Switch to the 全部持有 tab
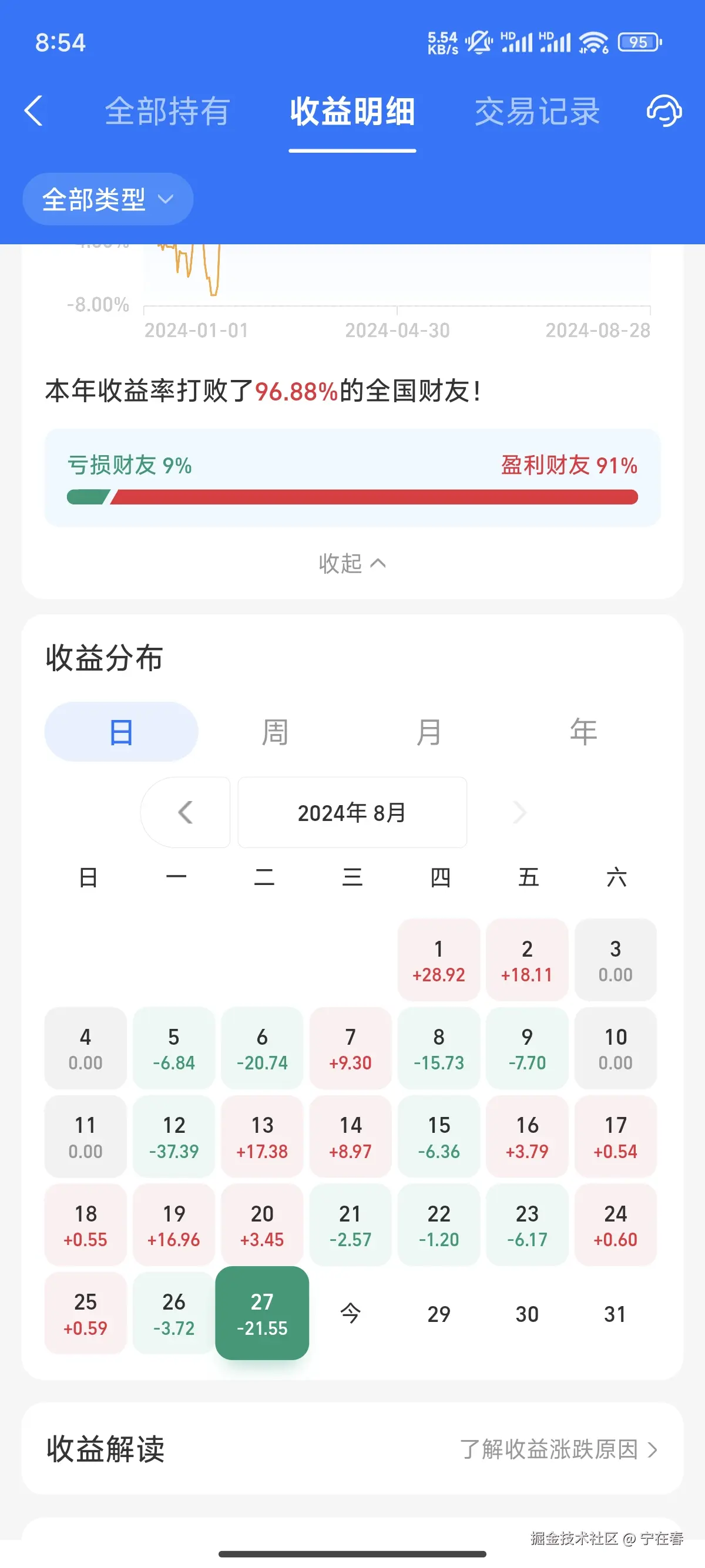Viewport: 705px width, 1568px height. tap(166, 112)
